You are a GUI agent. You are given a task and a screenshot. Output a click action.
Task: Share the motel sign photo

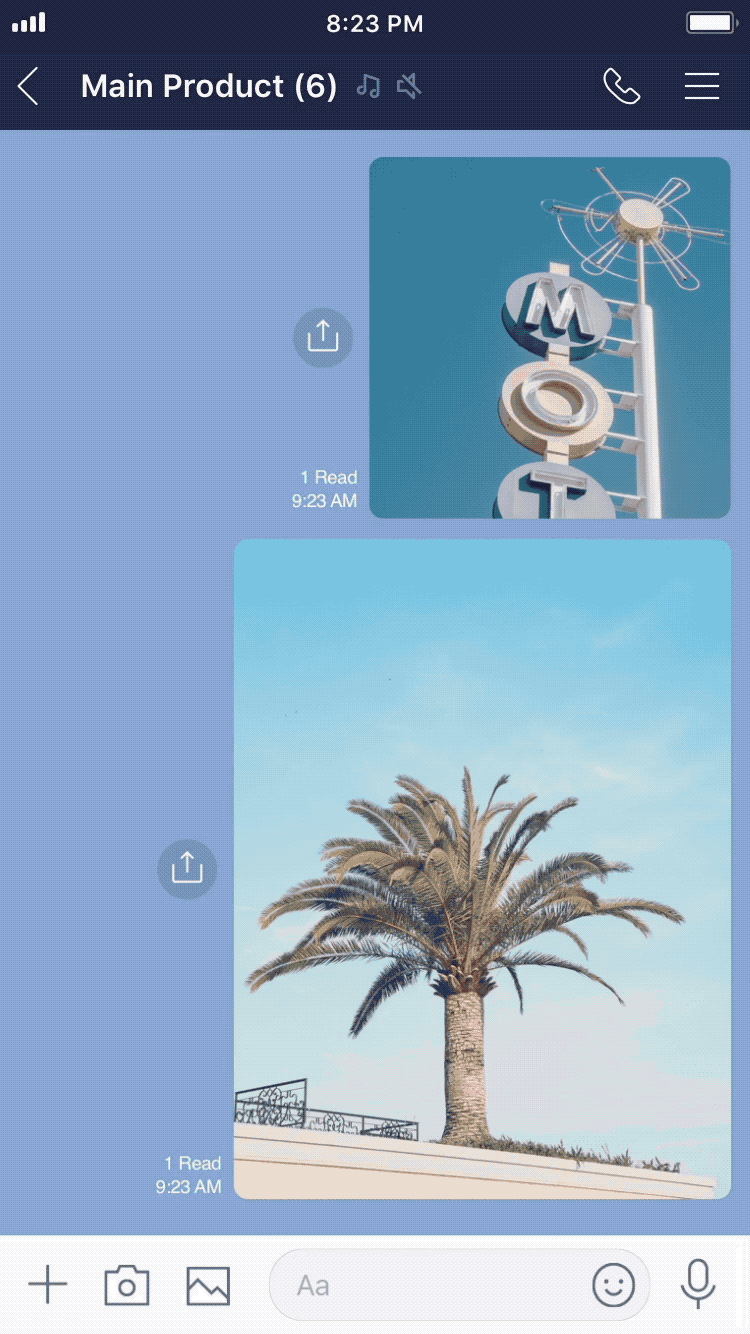[323, 337]
